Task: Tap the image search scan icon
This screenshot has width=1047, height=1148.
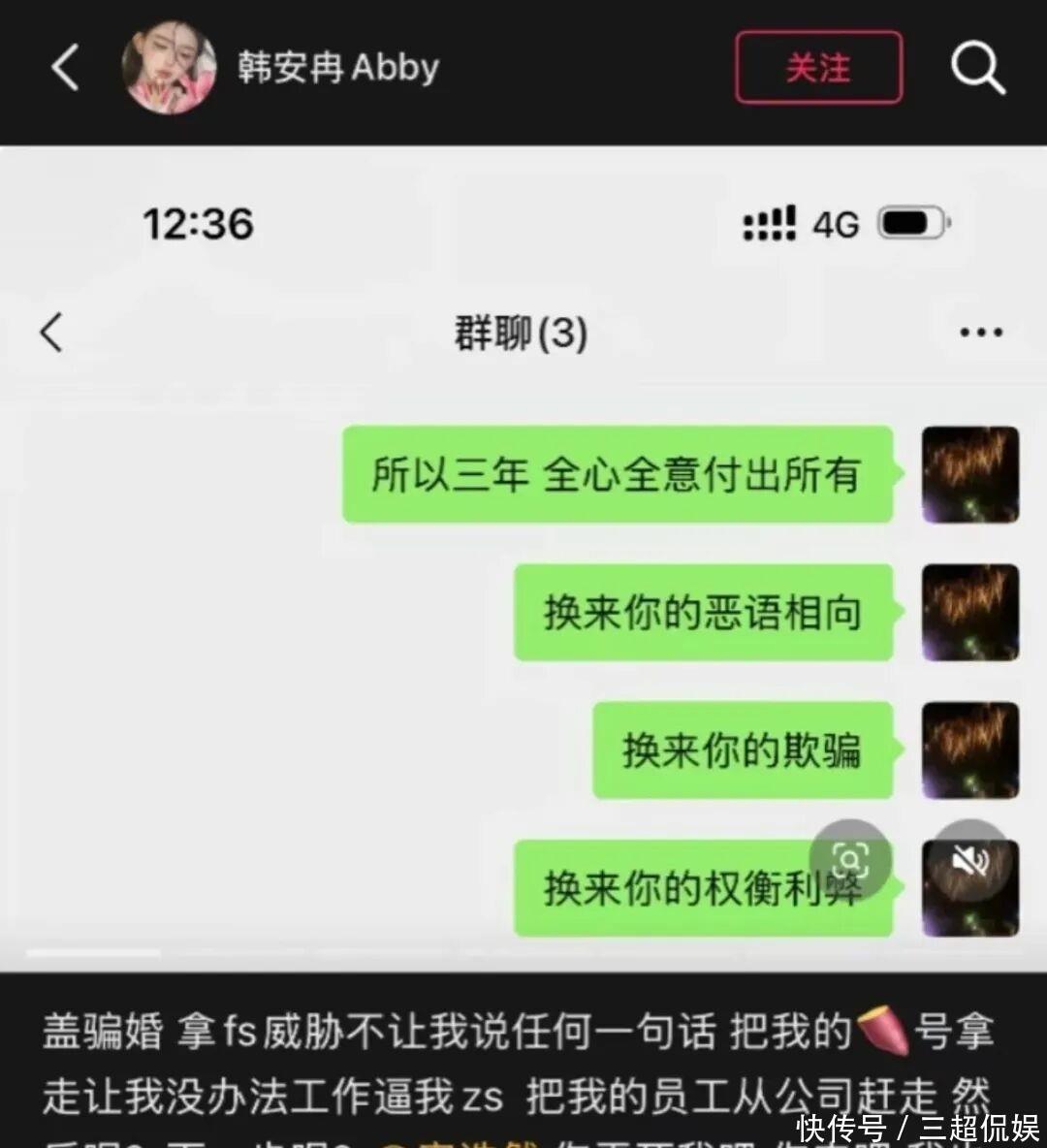Action: pos(850,859)
